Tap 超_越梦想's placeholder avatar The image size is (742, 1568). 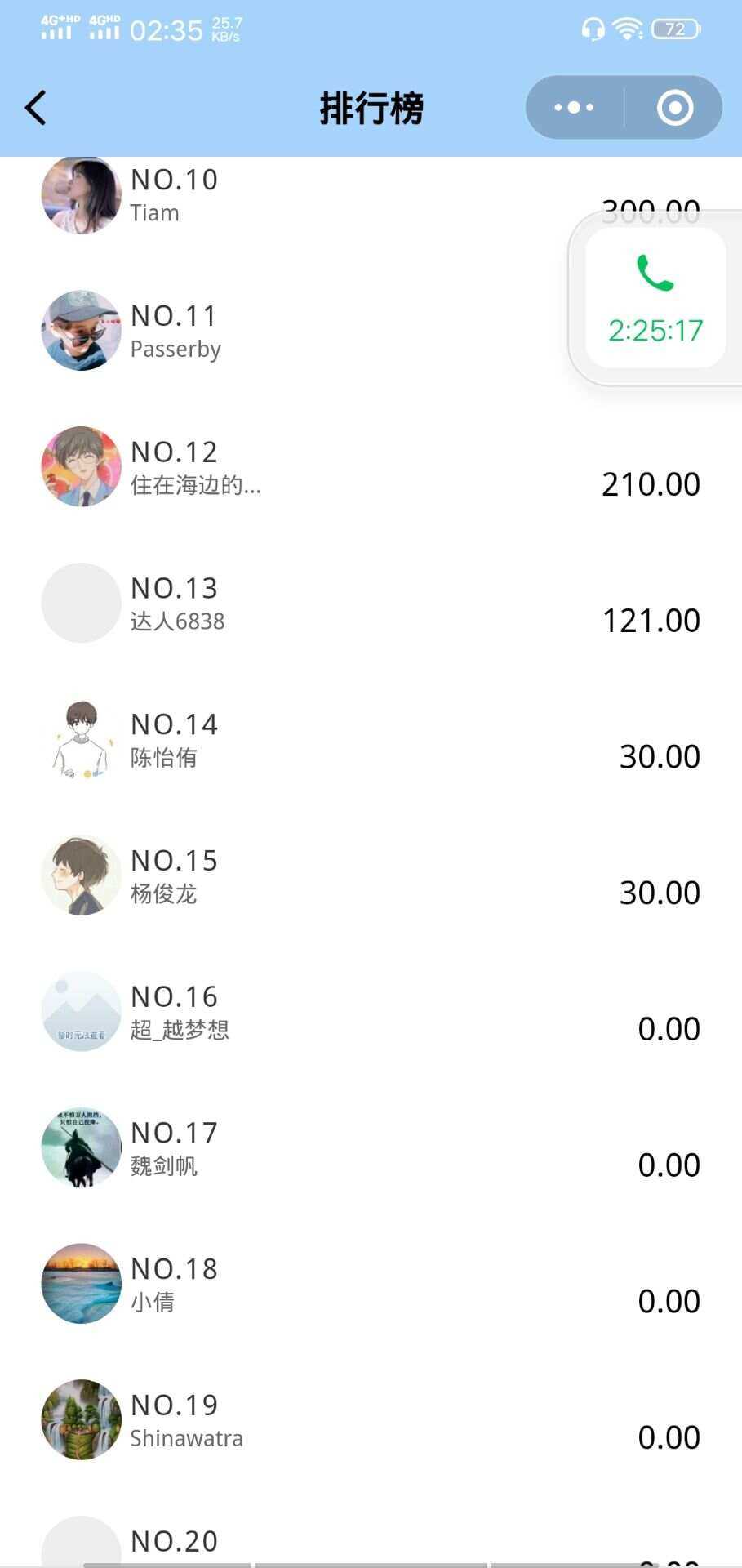pyautogui.click(x=81, y=1011)
